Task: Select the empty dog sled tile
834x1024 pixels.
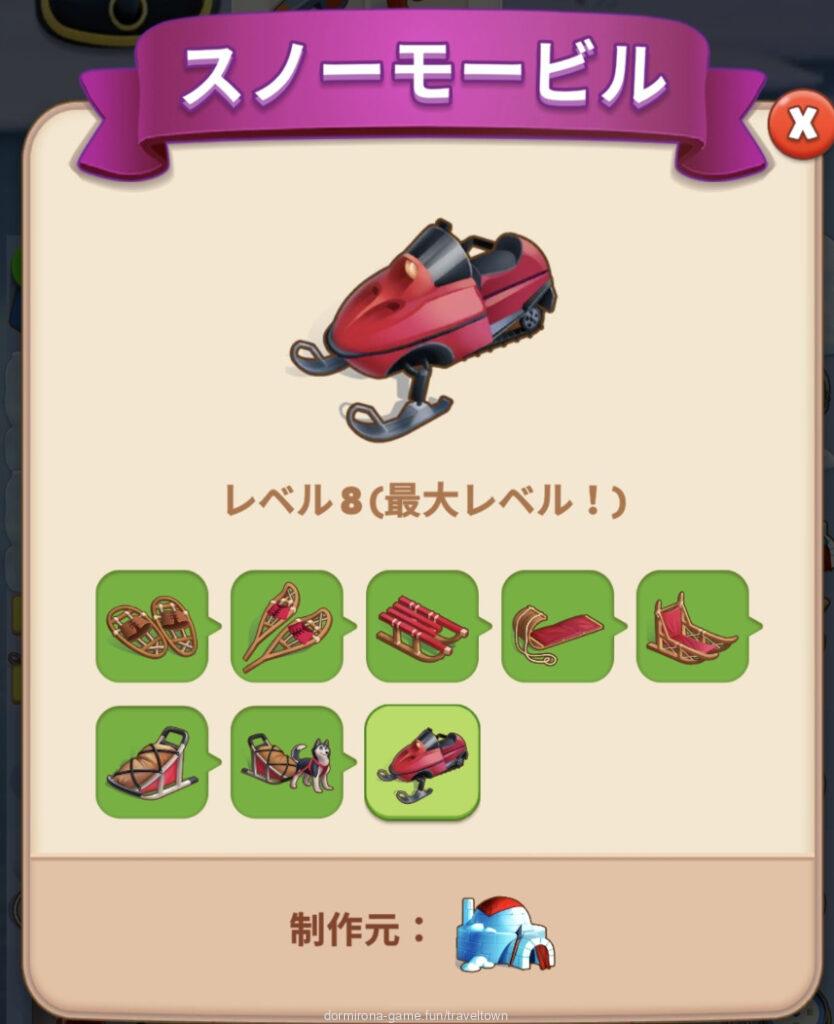Action: point(692,627)
